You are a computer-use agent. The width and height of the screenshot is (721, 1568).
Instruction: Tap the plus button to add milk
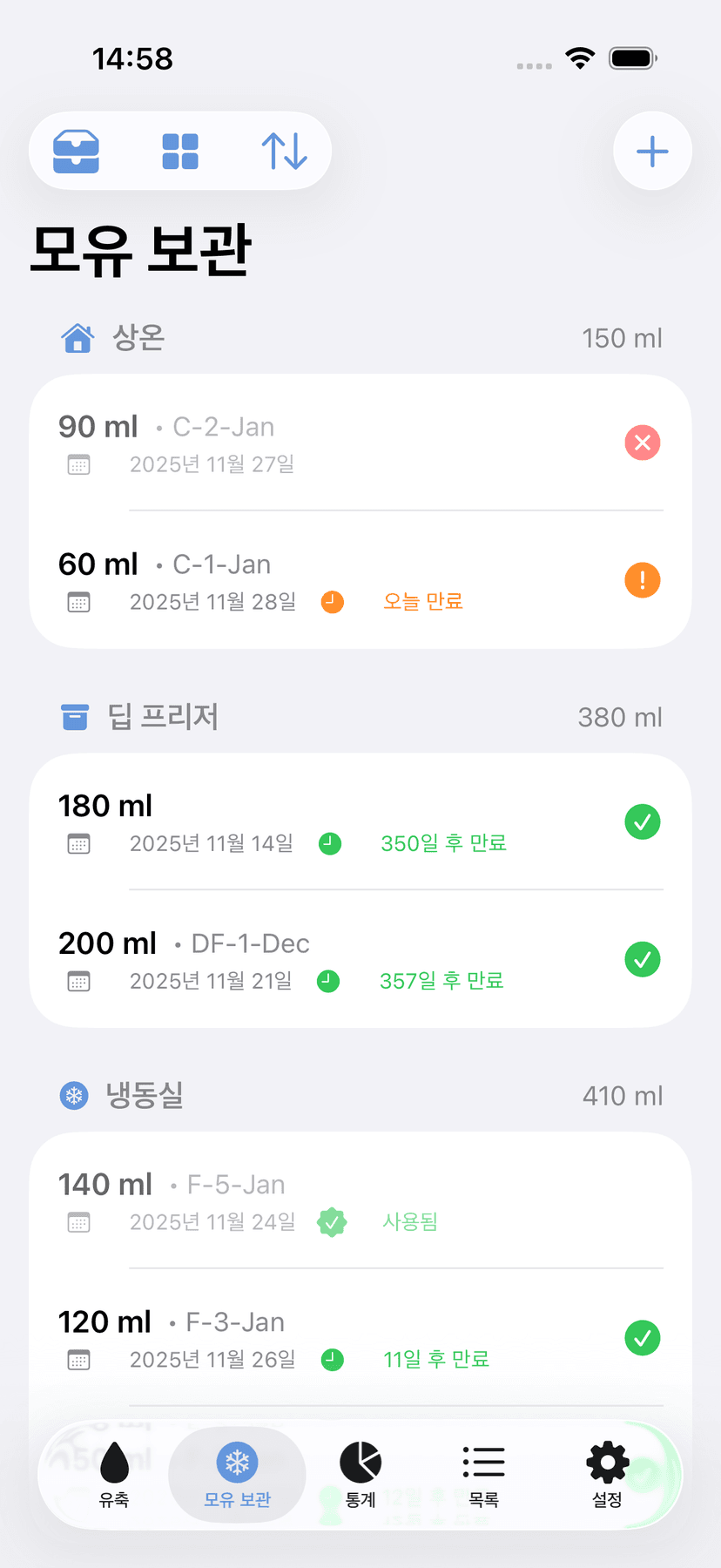tap(651, 150)
